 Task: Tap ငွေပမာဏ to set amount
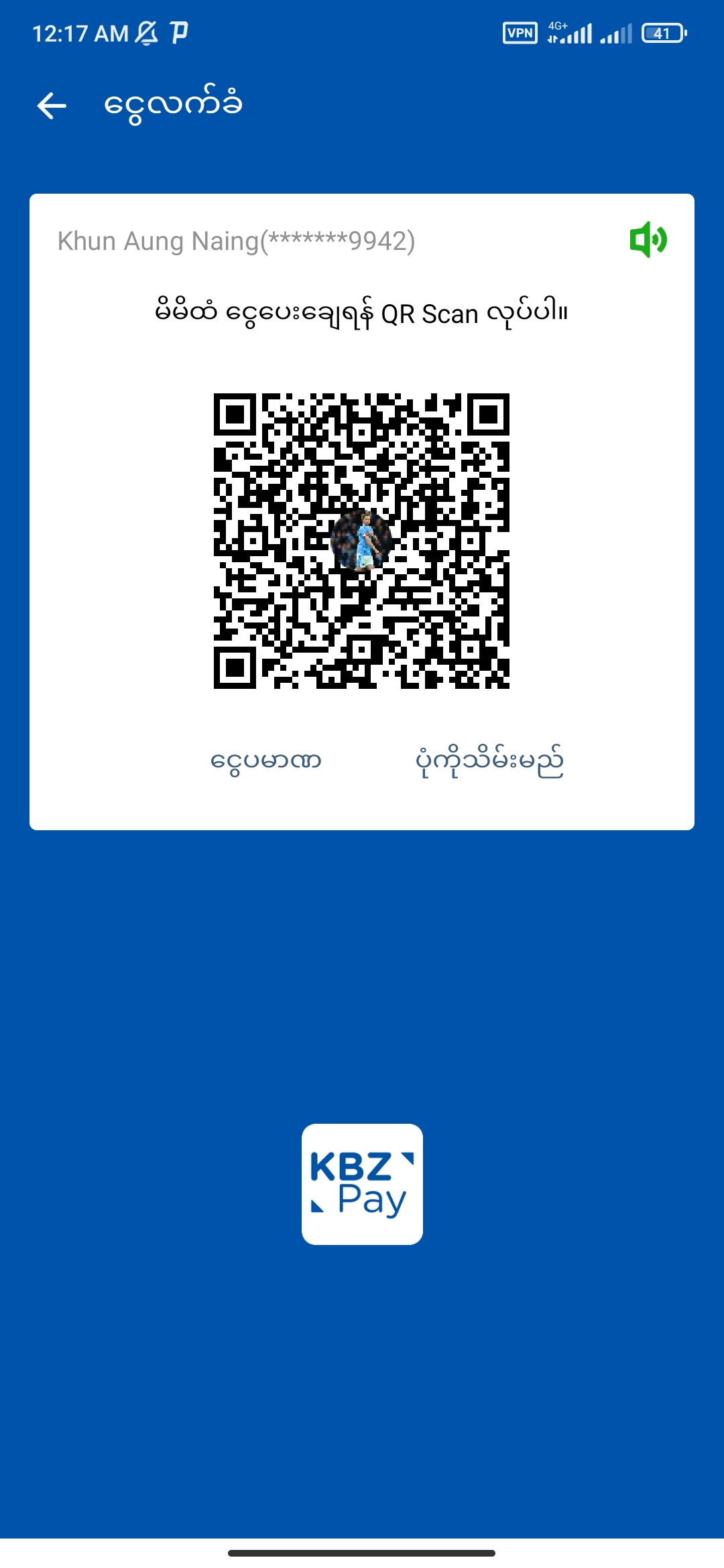tap(266, 762)
